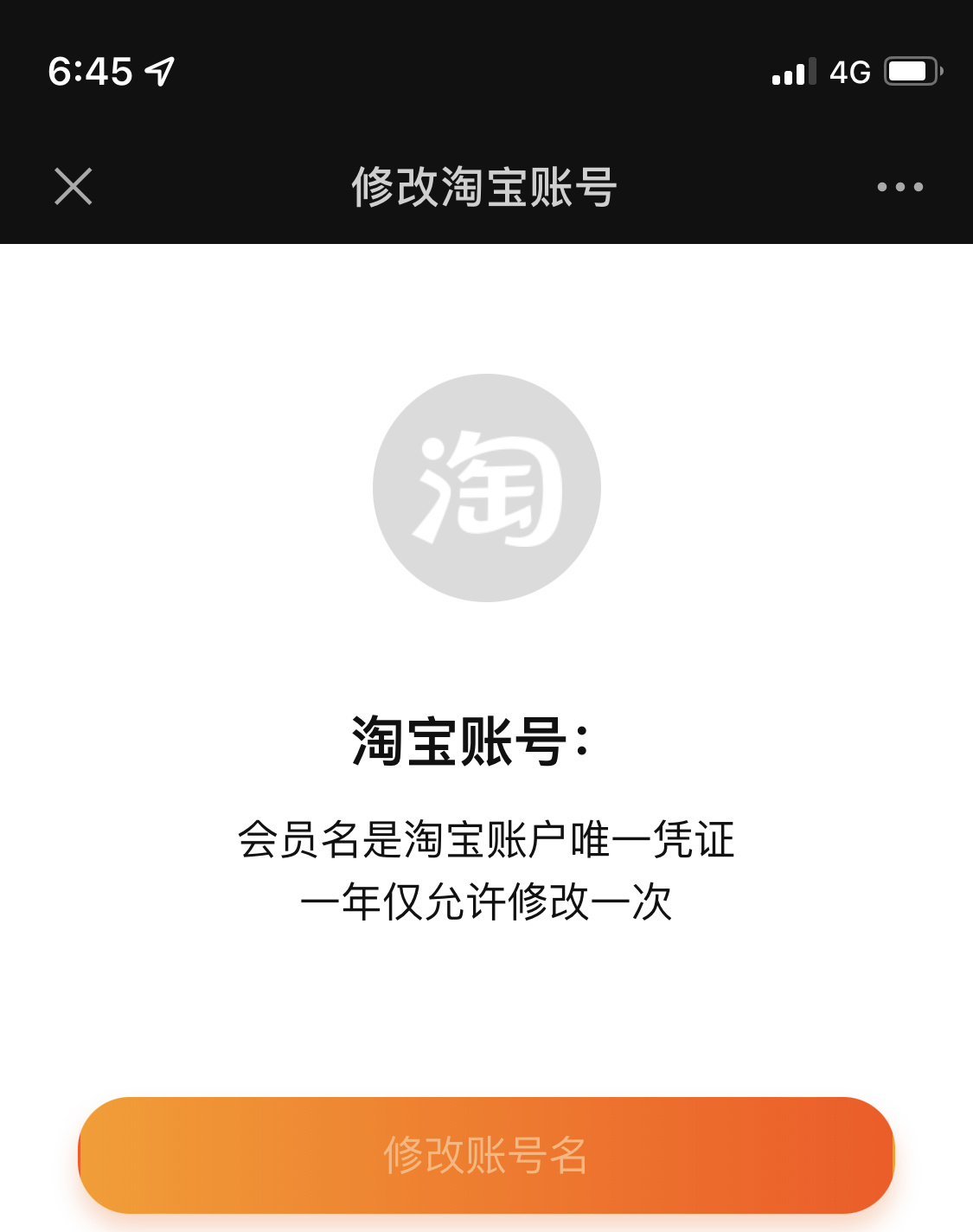The height and width of the screenshot is (1232, 973).
Task: Click the orange gradient button at bottom
Action: tap(486, 1156)
